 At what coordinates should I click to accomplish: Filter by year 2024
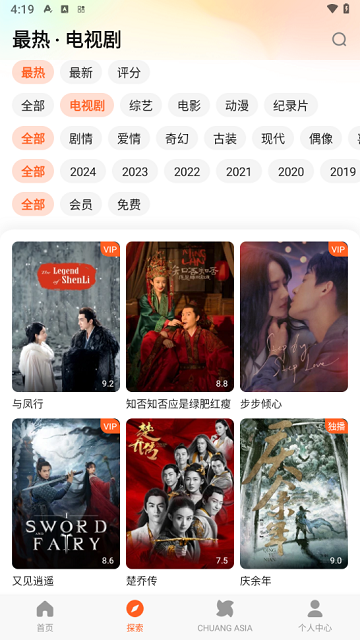point(83,171)
